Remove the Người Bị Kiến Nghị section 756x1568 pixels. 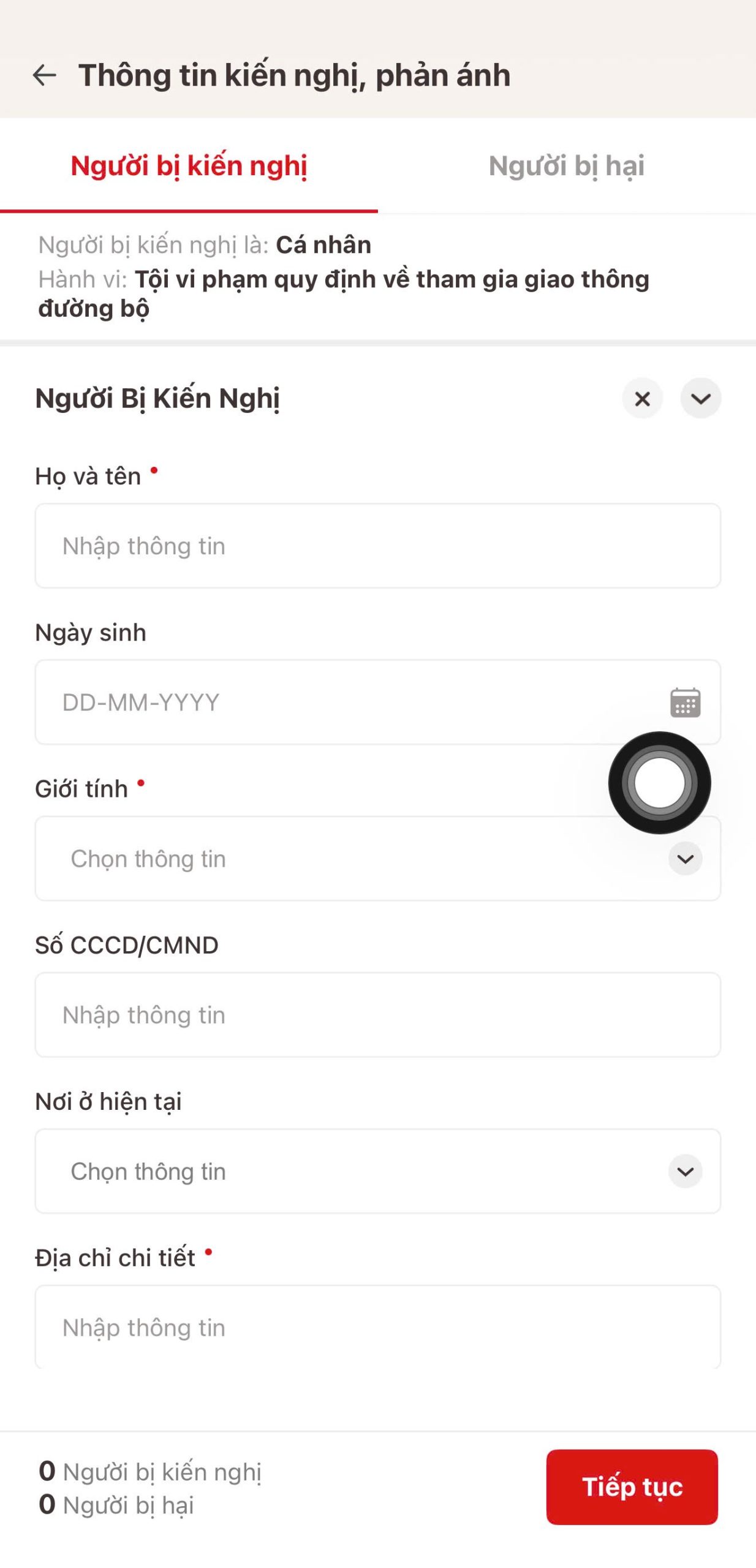(642, 399)
